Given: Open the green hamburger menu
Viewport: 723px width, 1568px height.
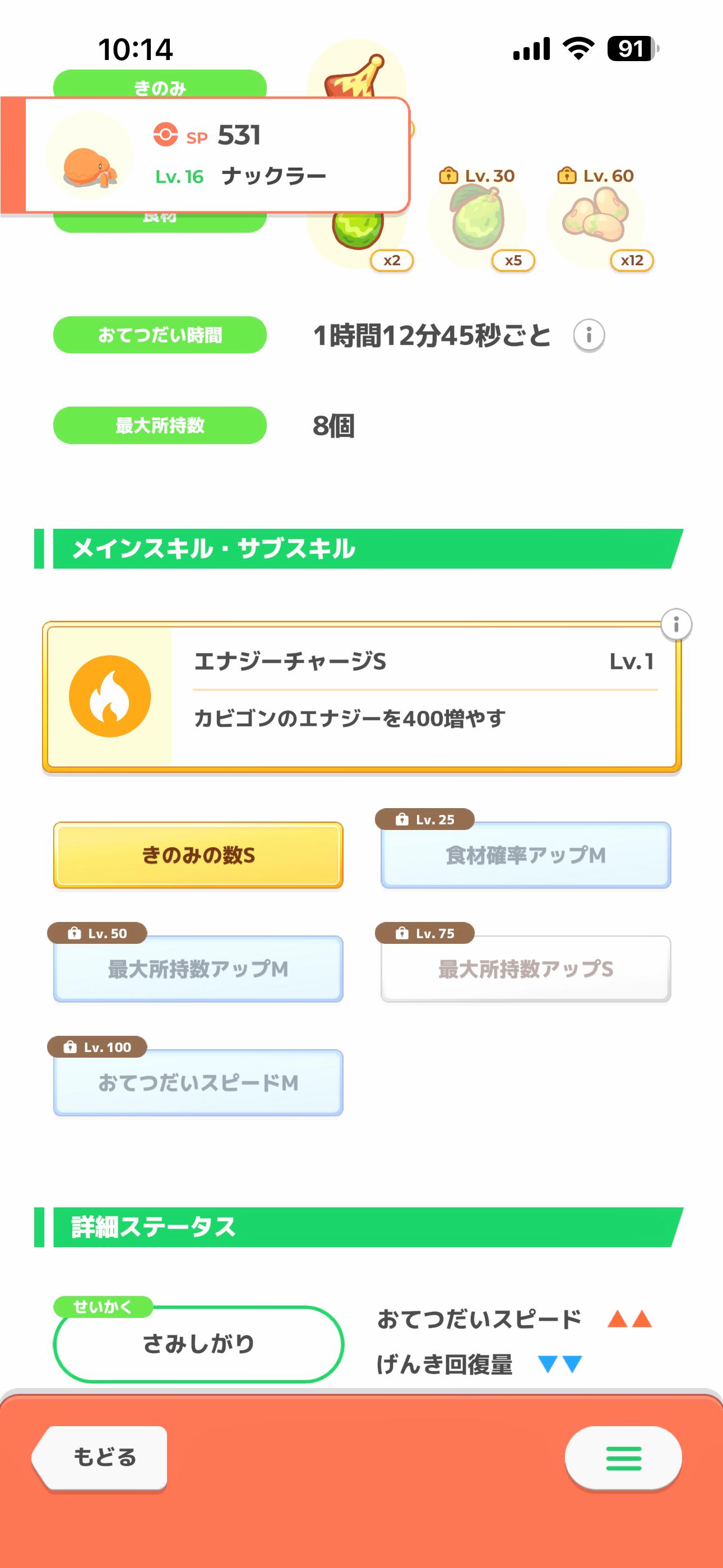Looking at the screenshot, I should click(x=623, y=1458).
